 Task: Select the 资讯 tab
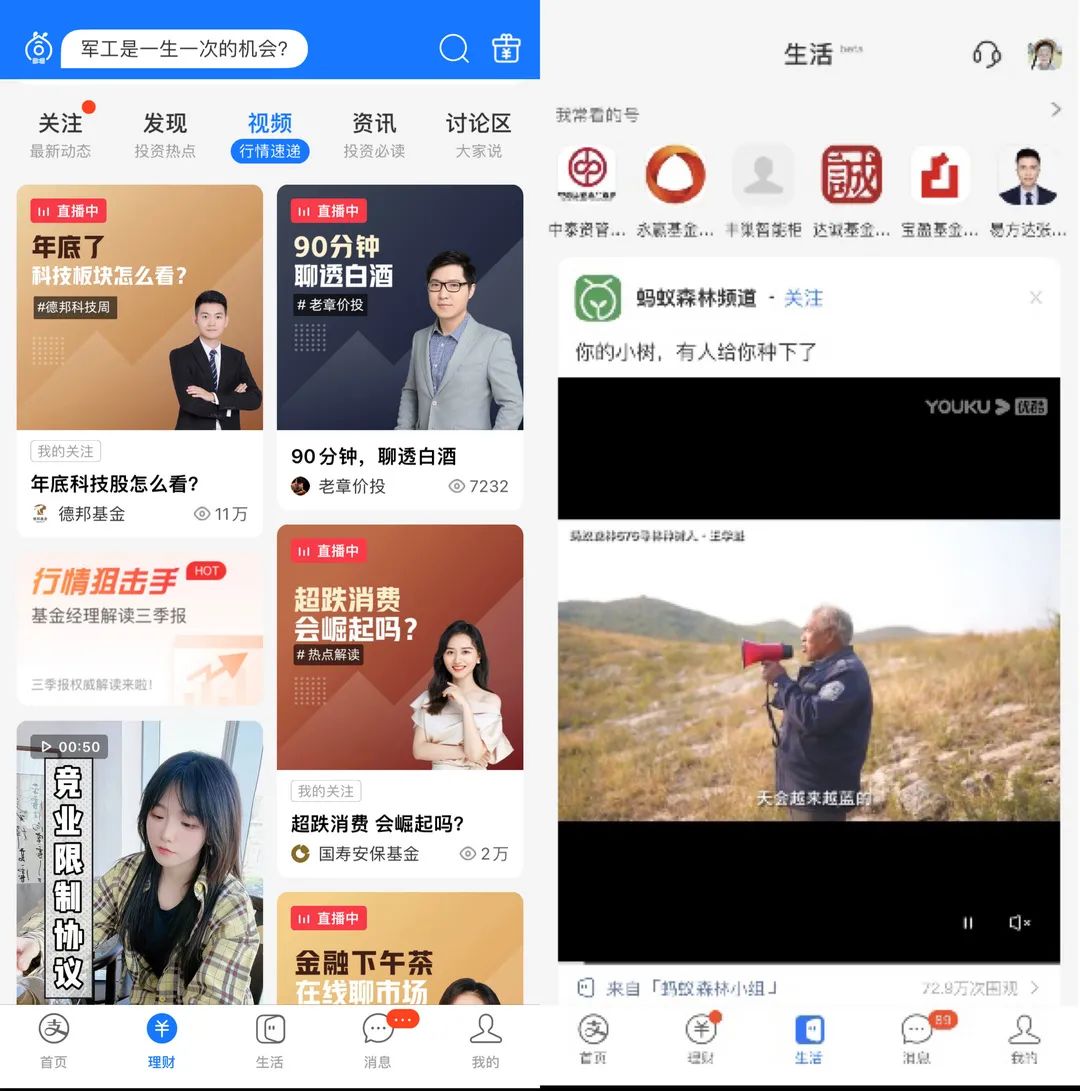374,134
